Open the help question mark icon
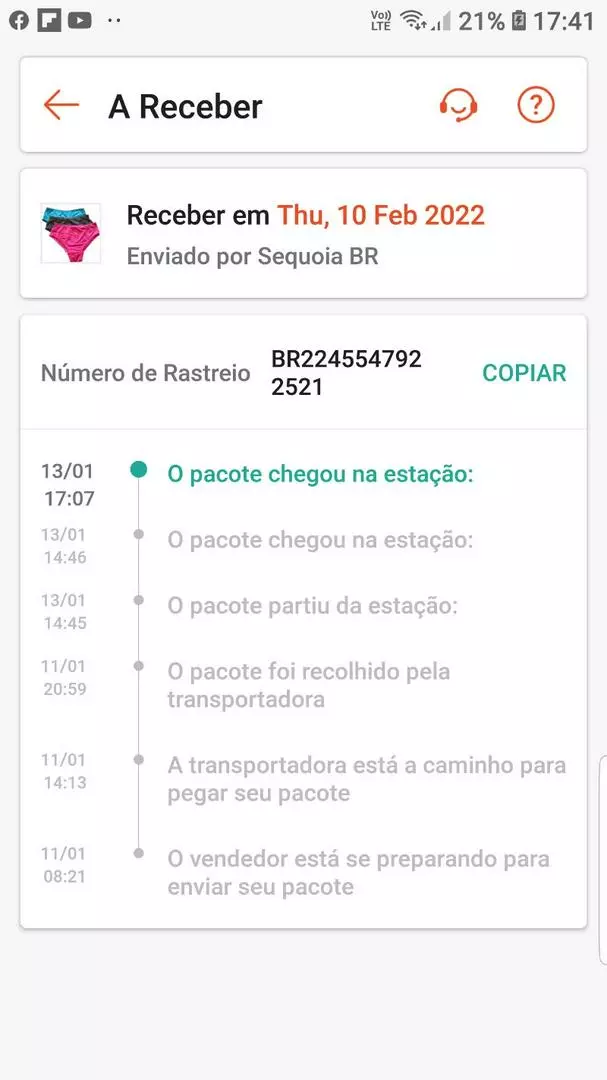 536,105
